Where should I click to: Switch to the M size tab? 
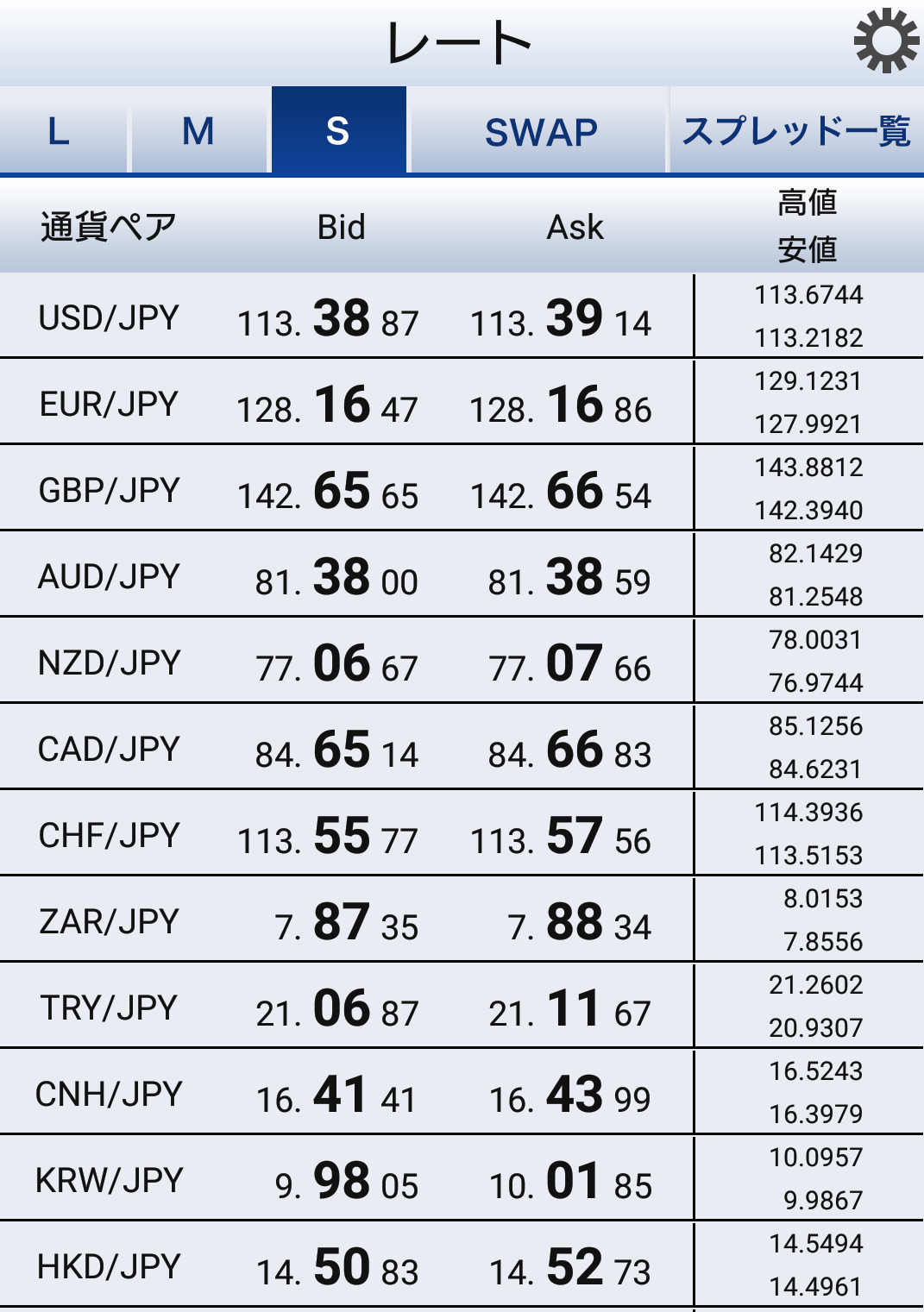pos(199,132)
